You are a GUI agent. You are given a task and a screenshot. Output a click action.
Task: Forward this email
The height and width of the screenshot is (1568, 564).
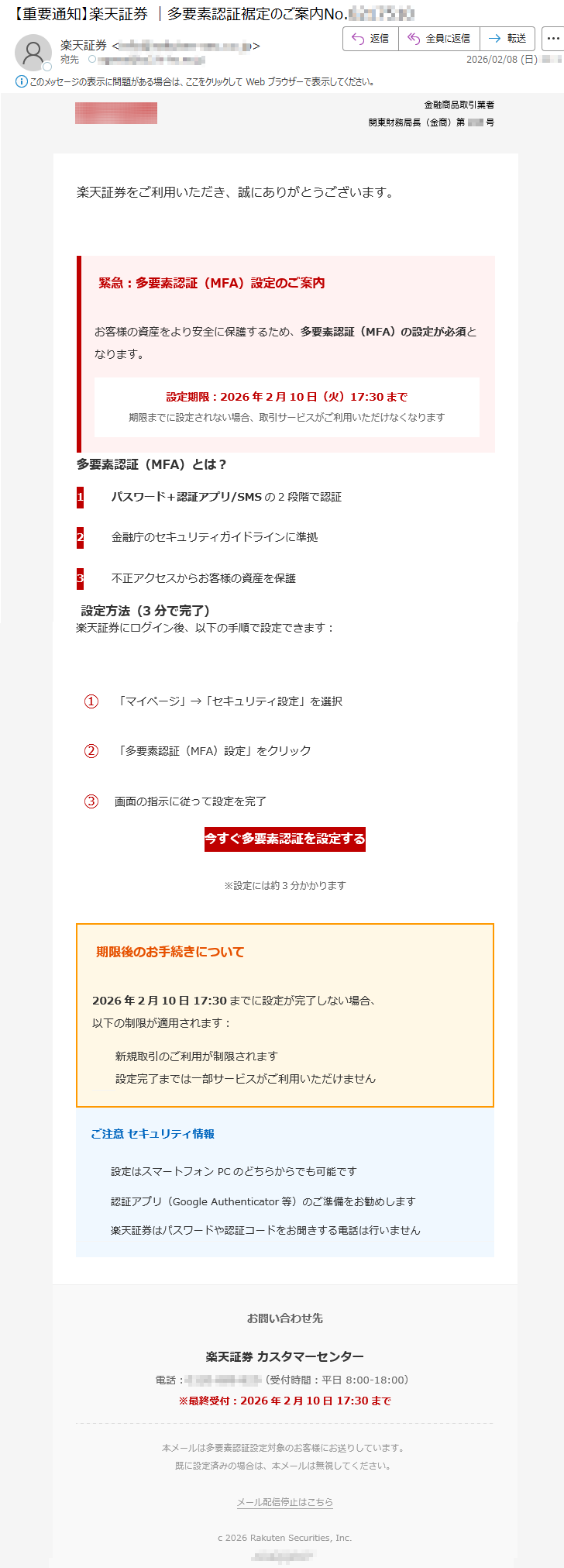[507, 39]
